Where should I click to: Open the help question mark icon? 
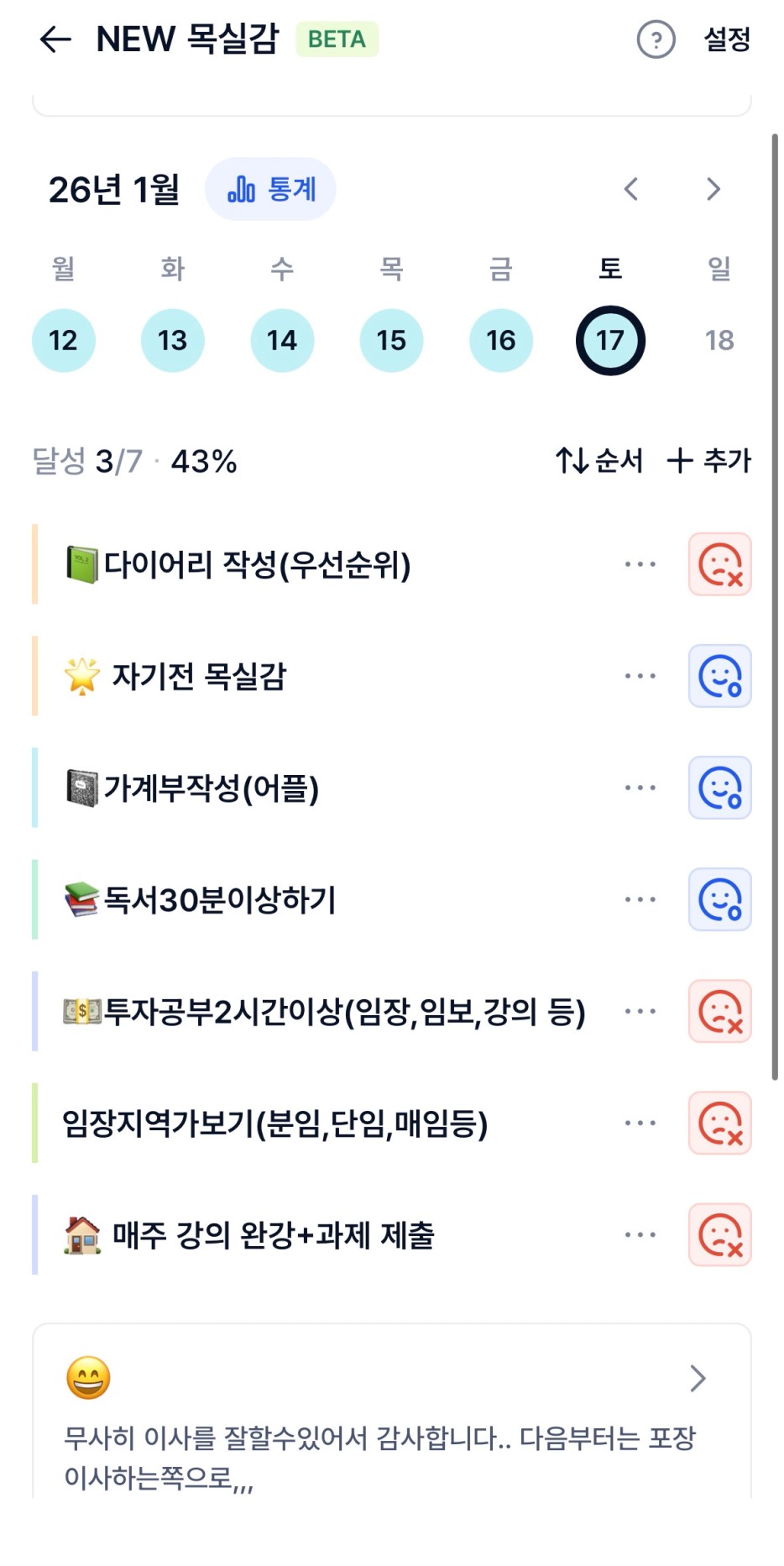[x=656, y=39]
